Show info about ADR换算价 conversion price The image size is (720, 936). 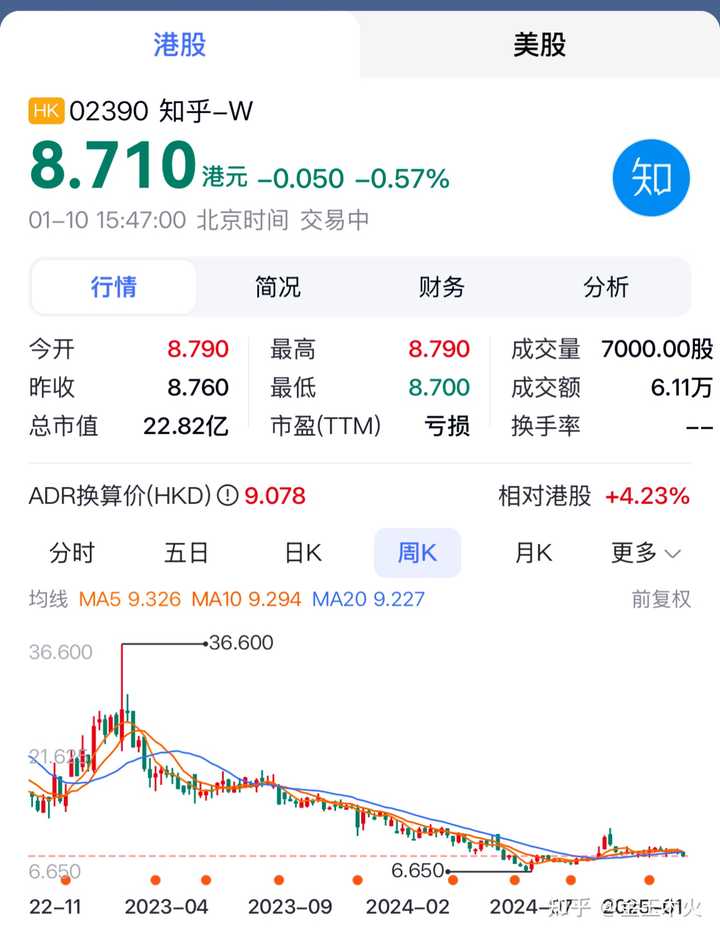pos(228,495)
